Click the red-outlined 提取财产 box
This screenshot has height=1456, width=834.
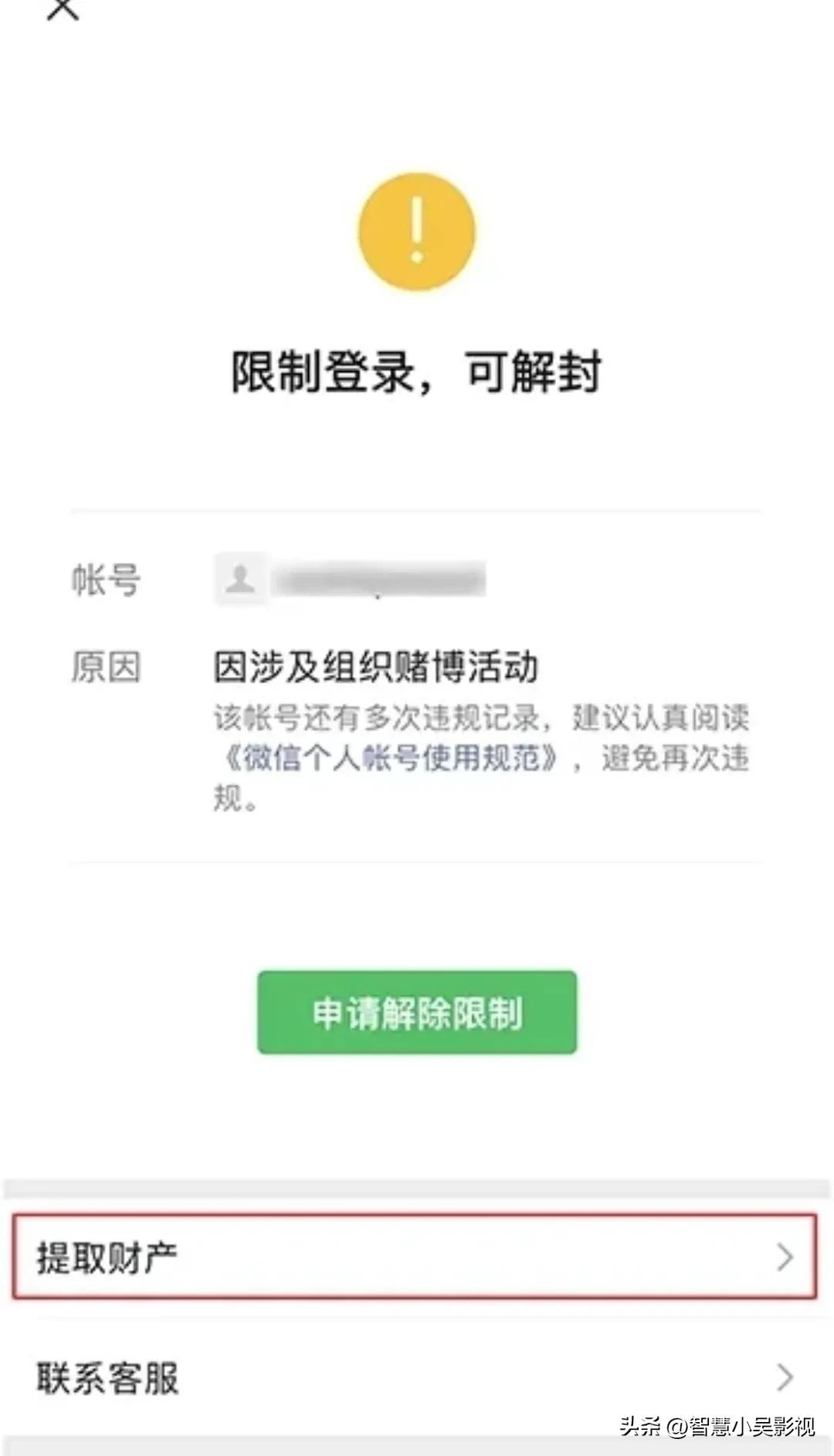415,1256
